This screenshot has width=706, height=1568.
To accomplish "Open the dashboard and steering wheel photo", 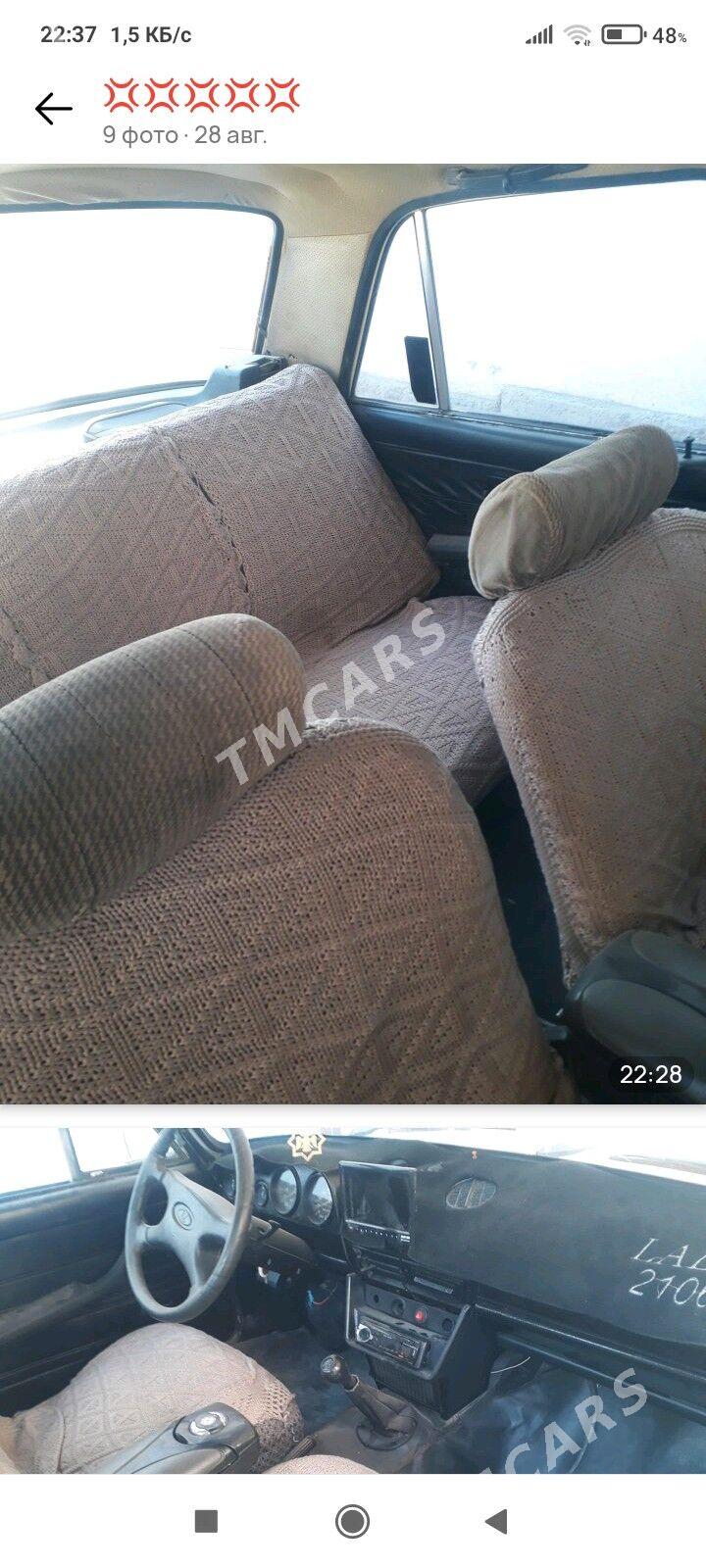I will pos(353,1299).
